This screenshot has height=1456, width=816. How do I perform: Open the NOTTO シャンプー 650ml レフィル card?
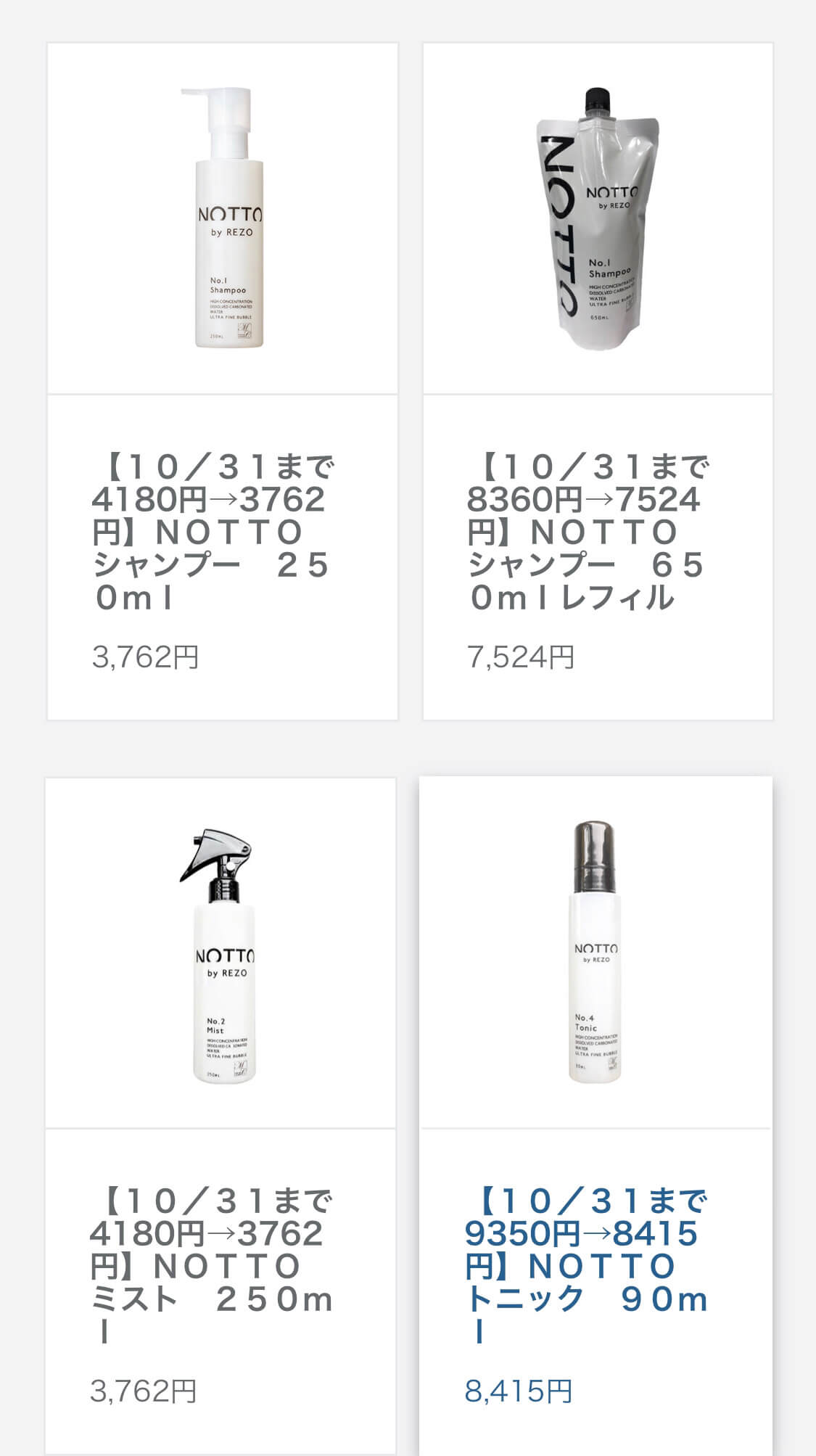(598, 382)
